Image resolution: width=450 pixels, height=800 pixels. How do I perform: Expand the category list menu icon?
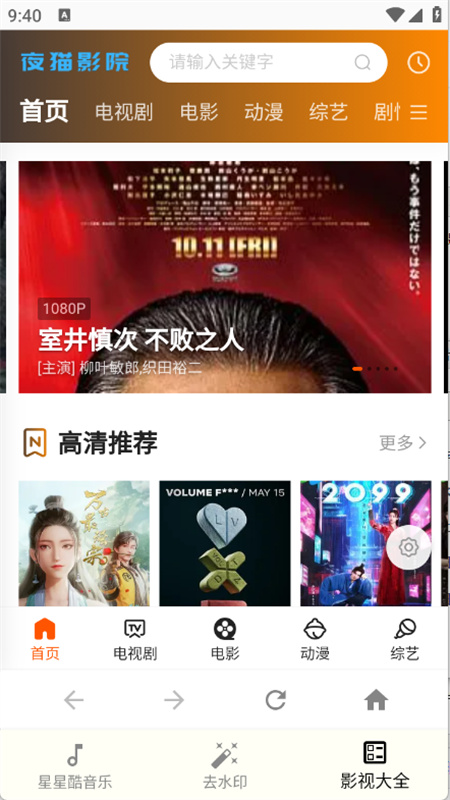point(418,112)
